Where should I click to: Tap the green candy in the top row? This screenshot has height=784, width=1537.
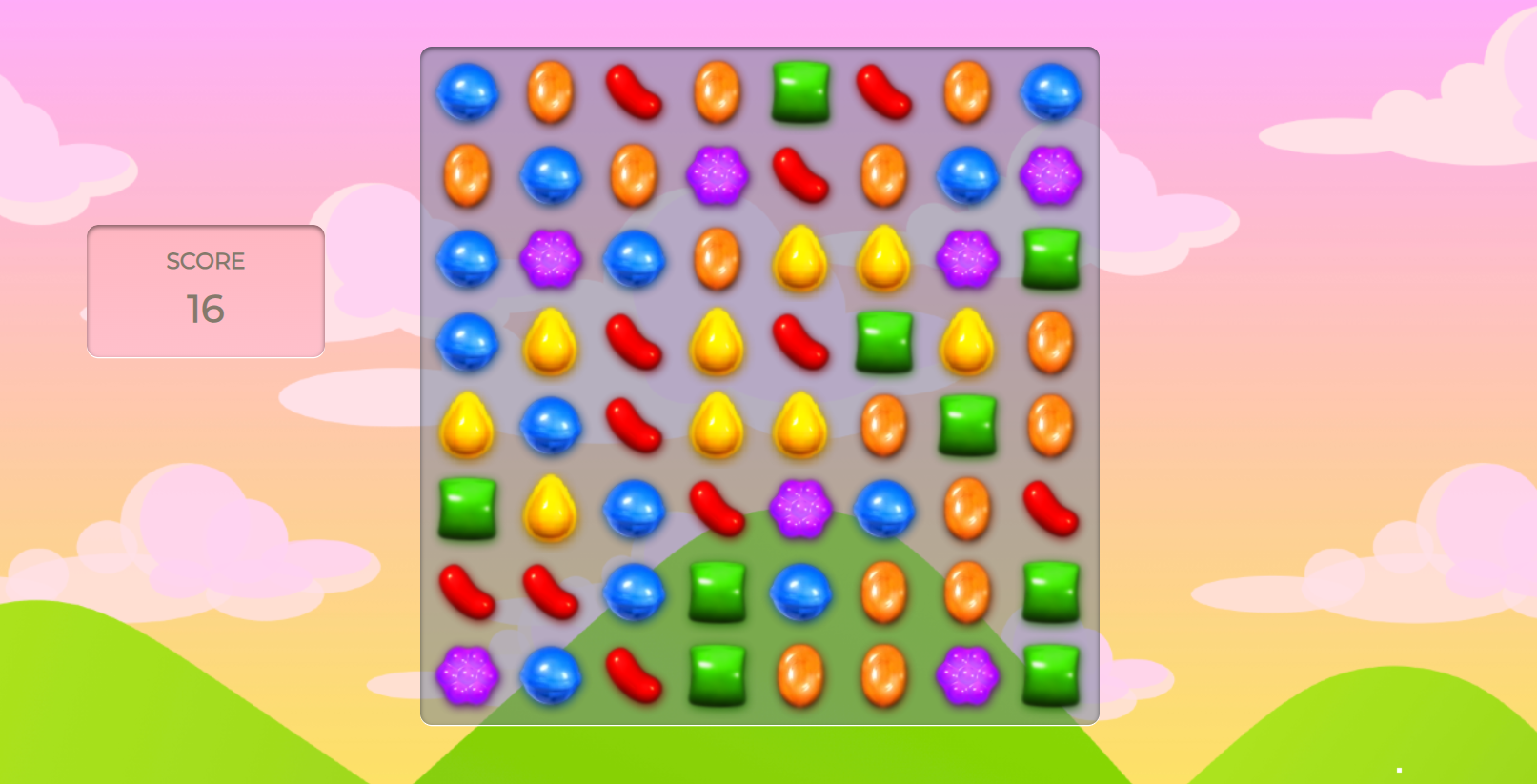pos(800,92)
